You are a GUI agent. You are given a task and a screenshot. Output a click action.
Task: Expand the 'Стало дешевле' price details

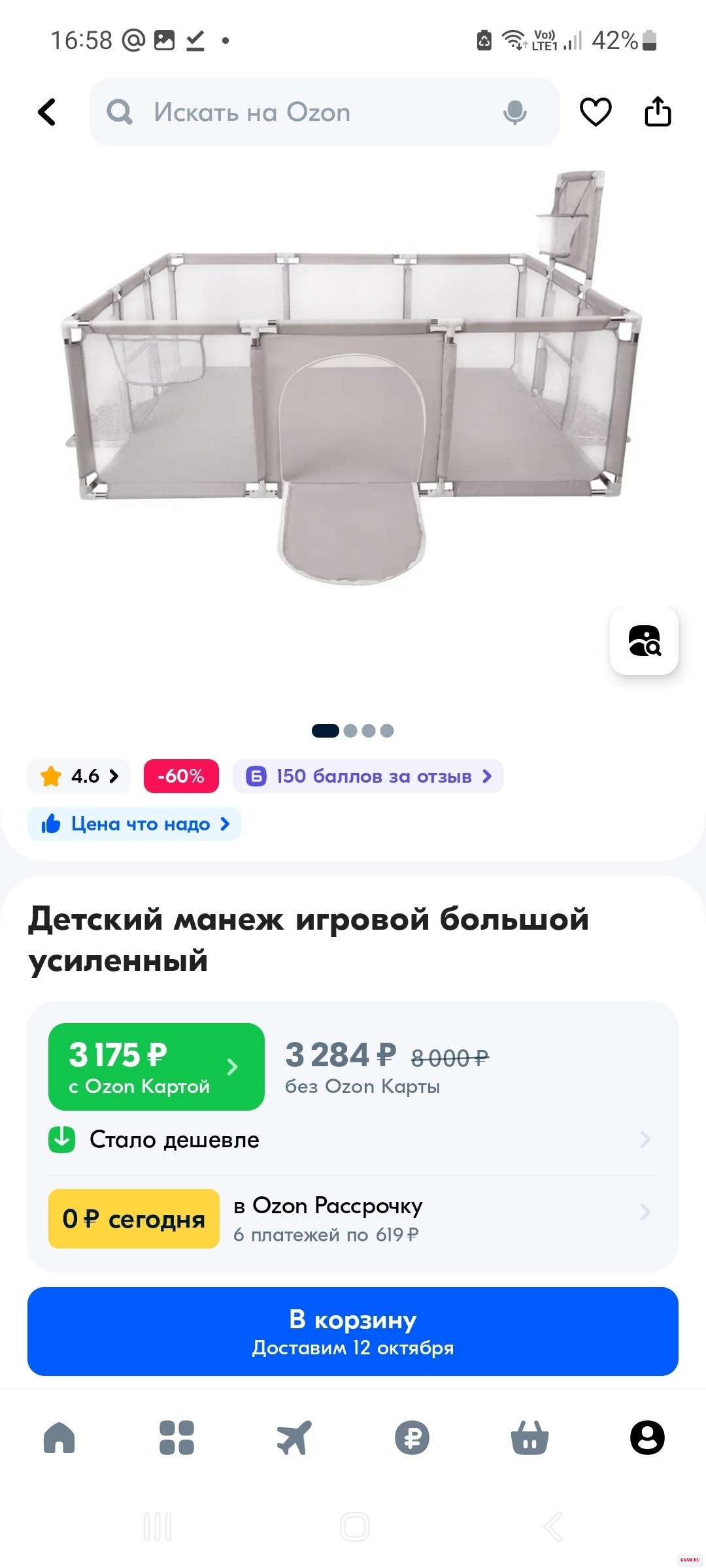click(353, 1139)
